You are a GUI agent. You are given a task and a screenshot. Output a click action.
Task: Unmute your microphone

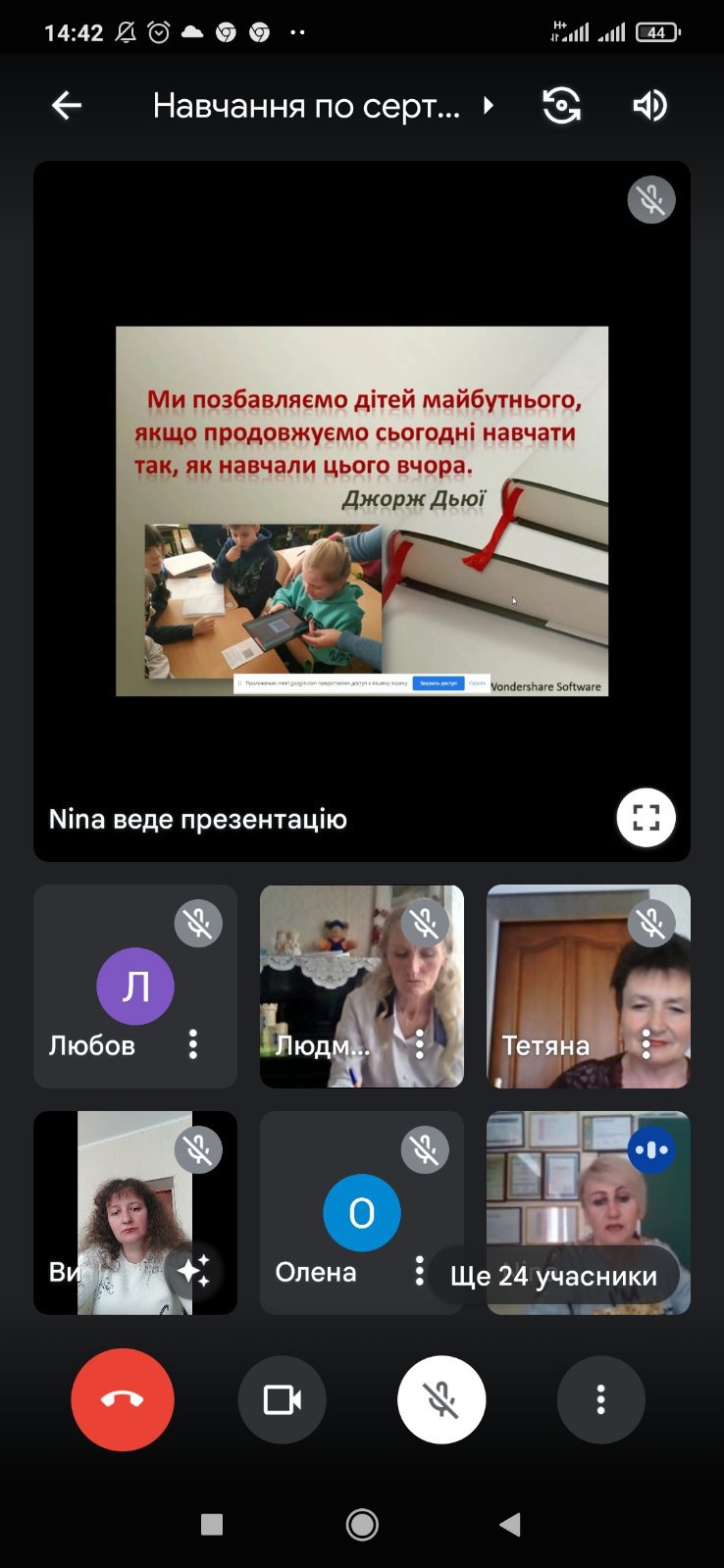(441, 1399)
